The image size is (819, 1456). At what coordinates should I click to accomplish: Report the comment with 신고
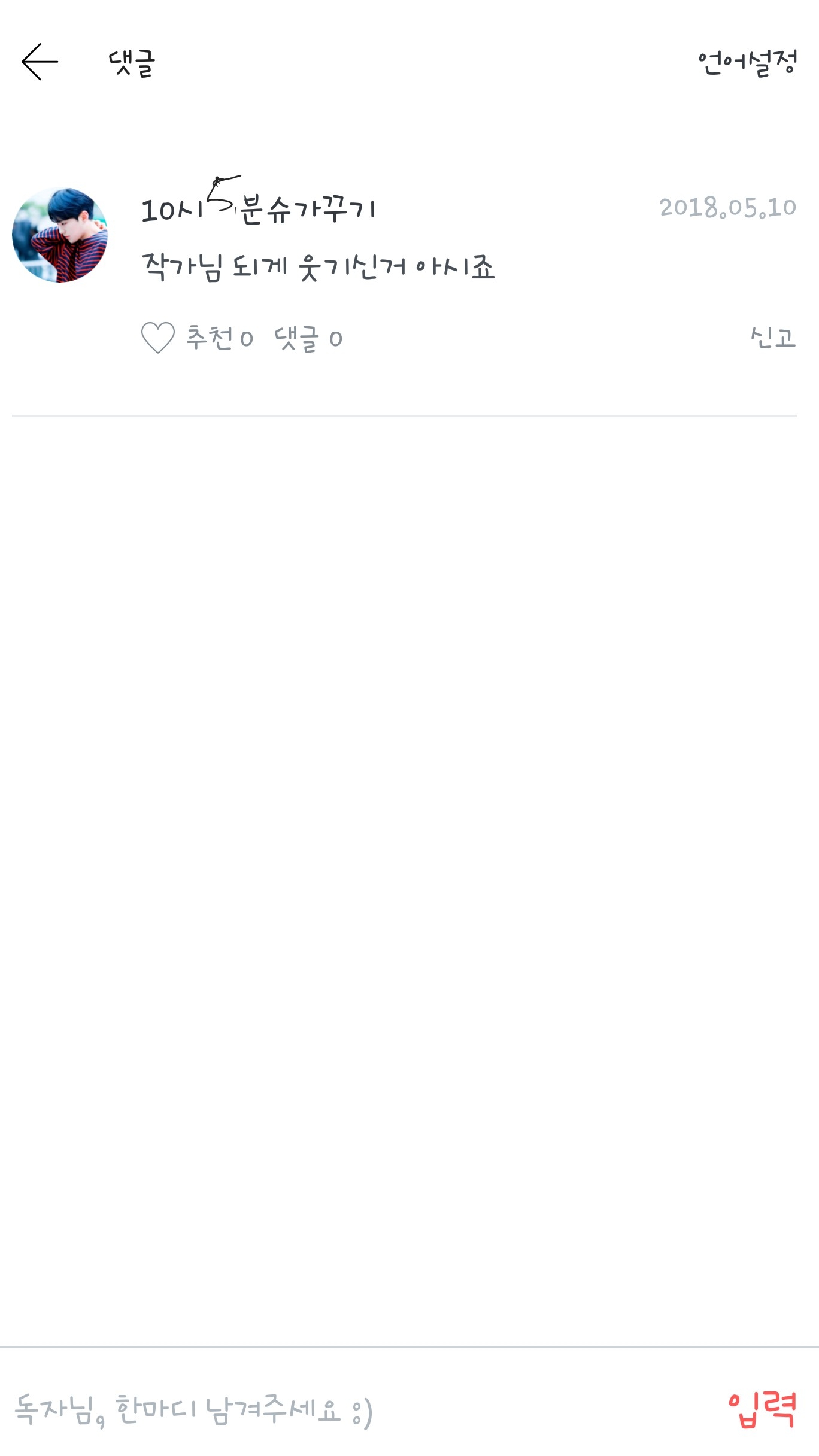(x=772, y=338)
